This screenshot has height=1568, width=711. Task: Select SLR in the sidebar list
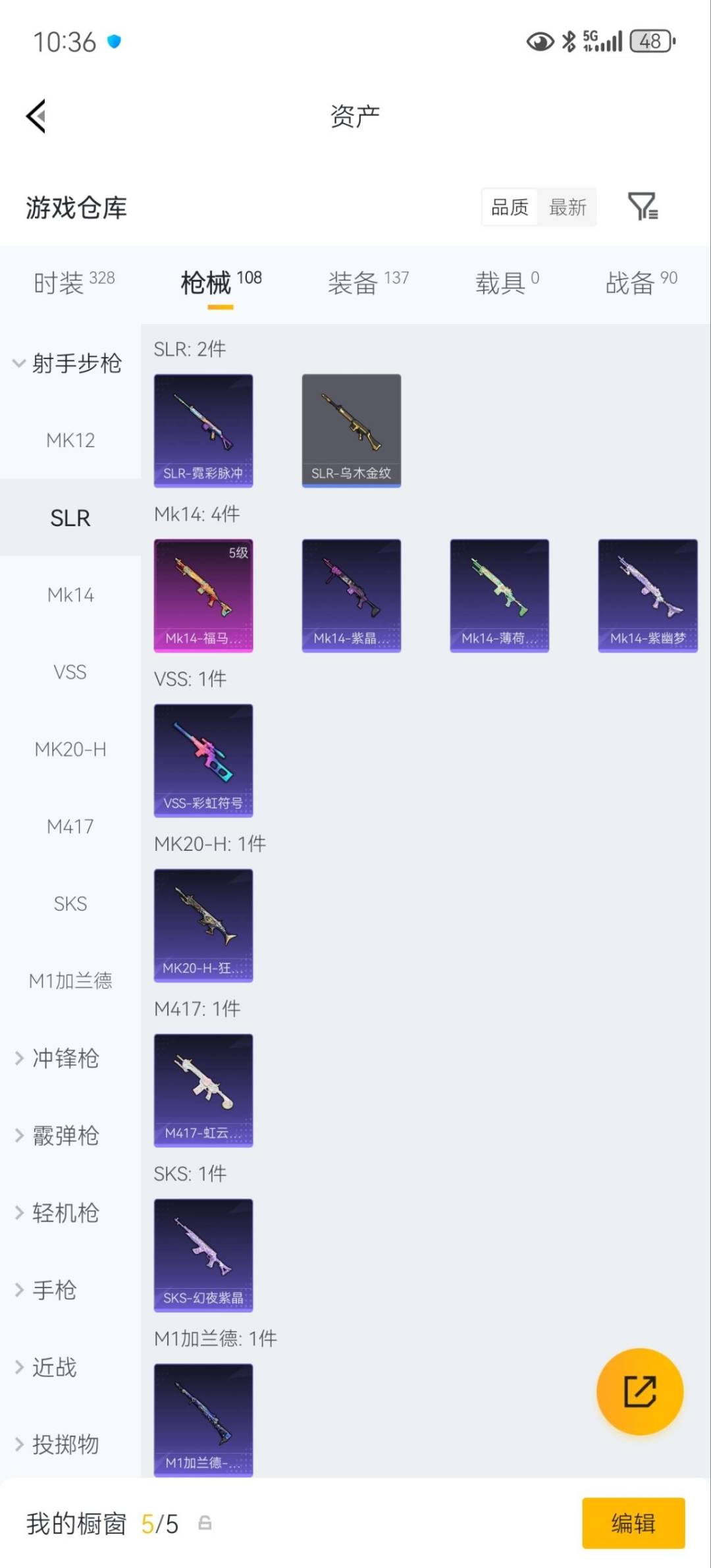[x=70, y=518]
